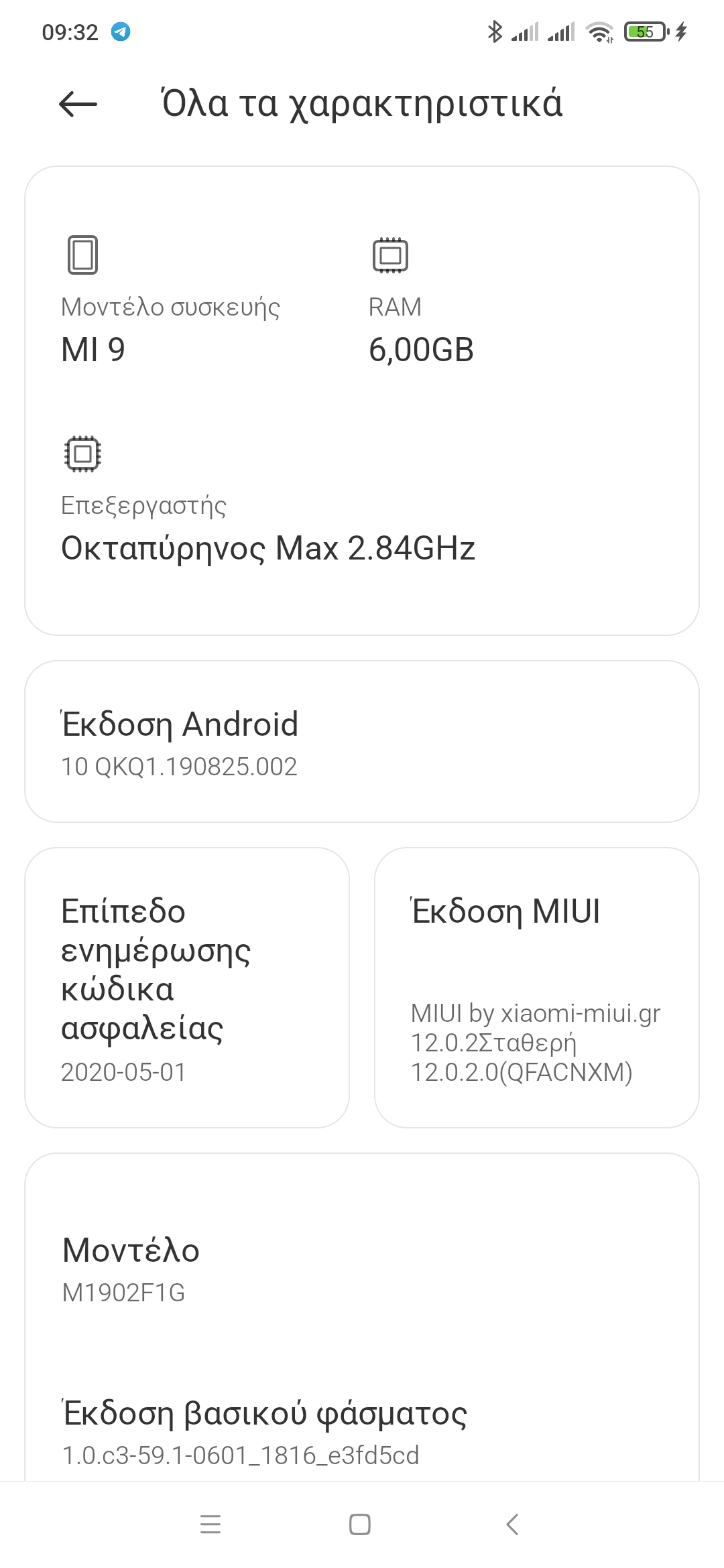Tap the Έκδοση Android card
This screenshot has width=724, height=1568.
click(362, 742)
